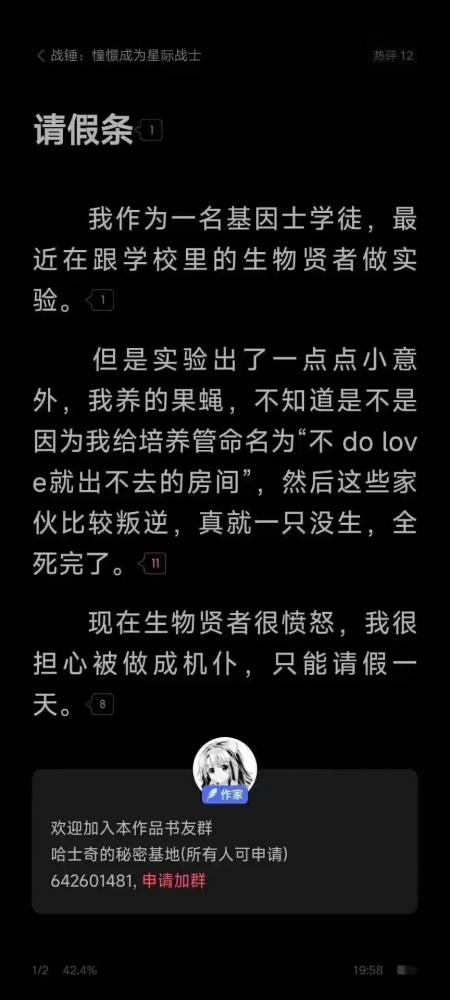Open the comment bubble beside the 请假条 title
Screen dimensions: 450x1000
[x=150, y=131]
